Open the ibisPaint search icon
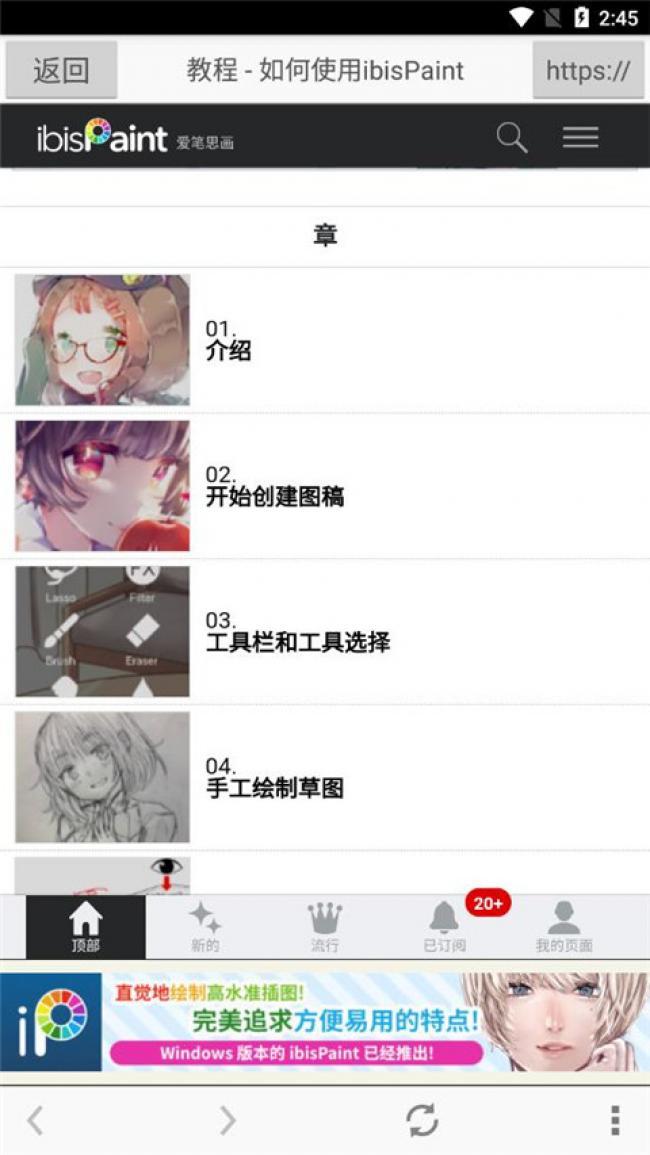 pos(511,137)
